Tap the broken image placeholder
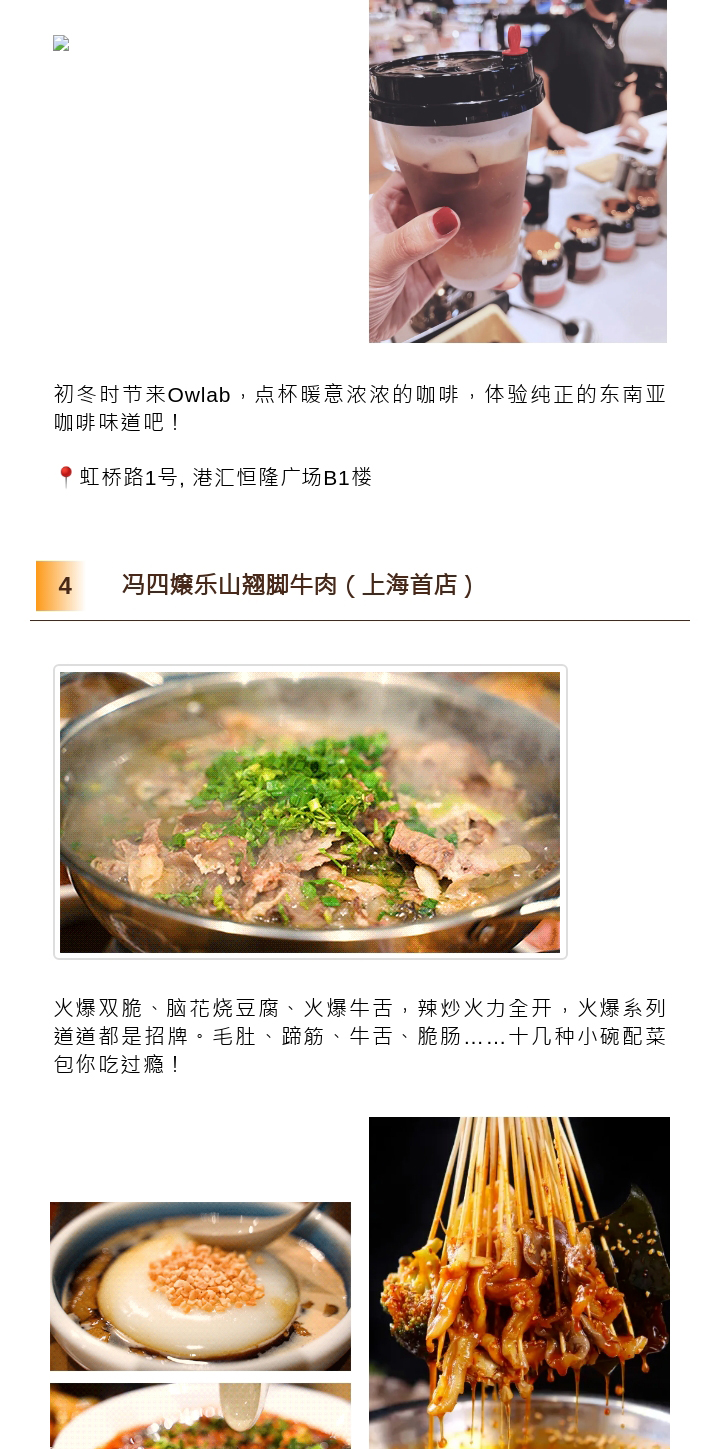 (61, 43)
